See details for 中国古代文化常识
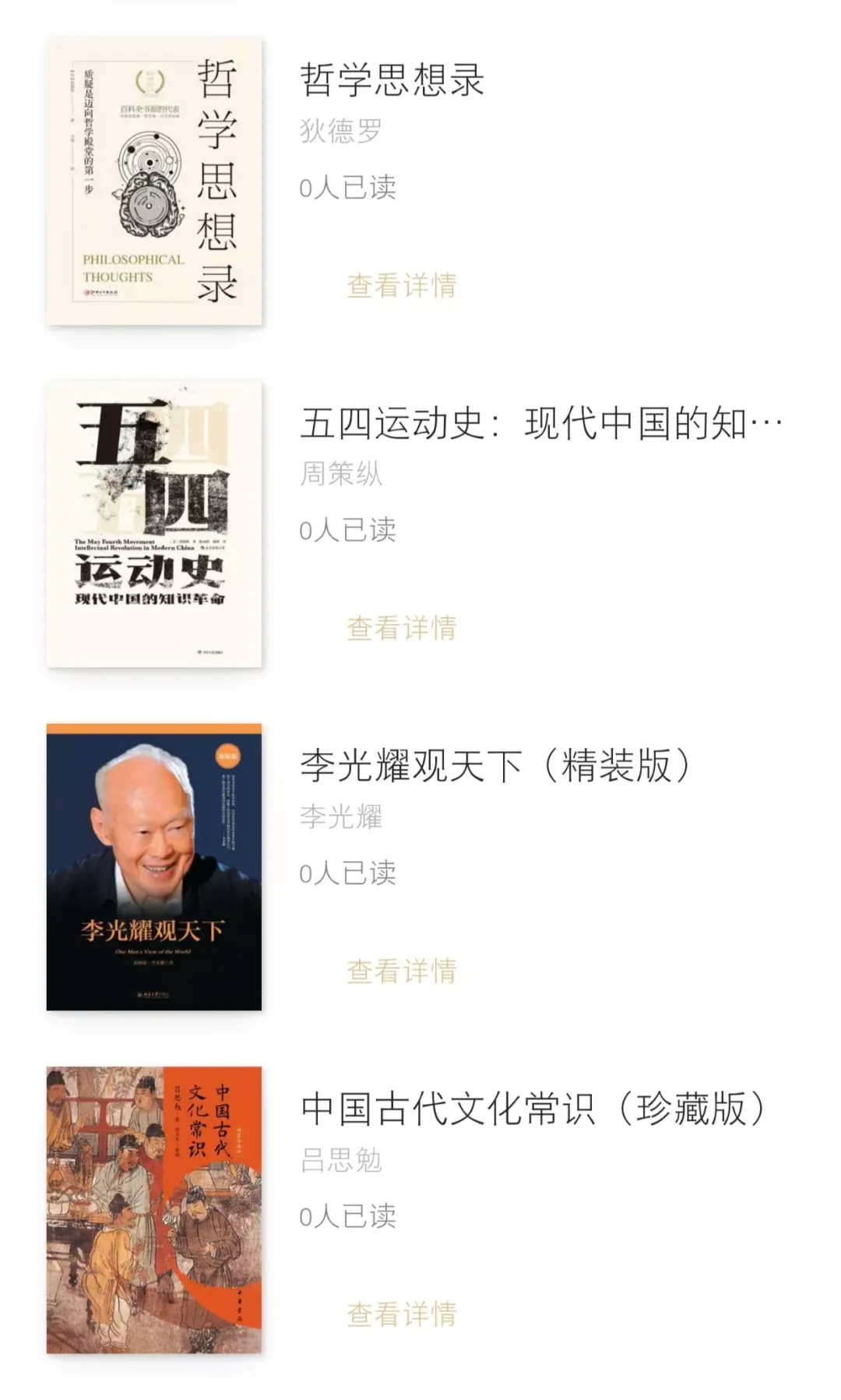 coord(401,1314)
